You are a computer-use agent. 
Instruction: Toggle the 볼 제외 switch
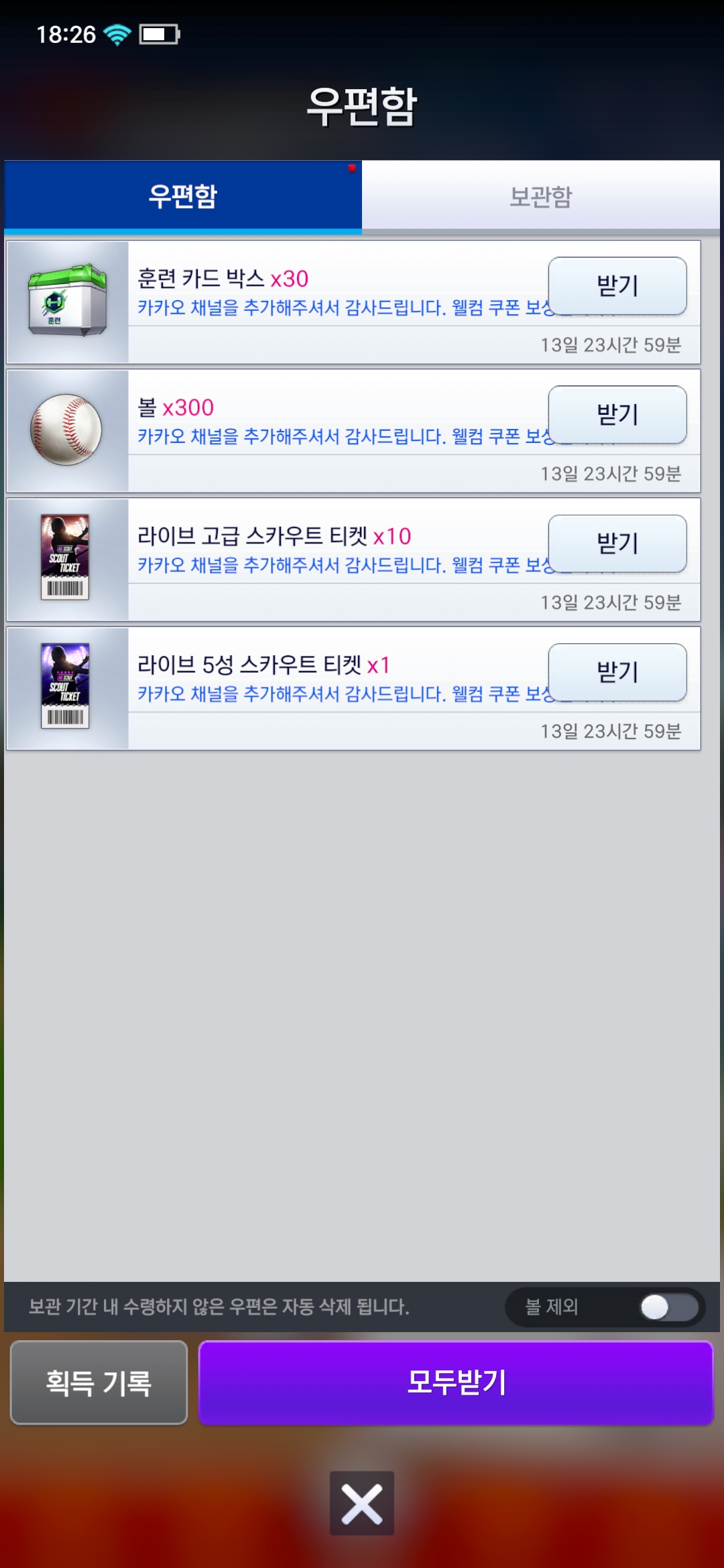pos(668,1307)
